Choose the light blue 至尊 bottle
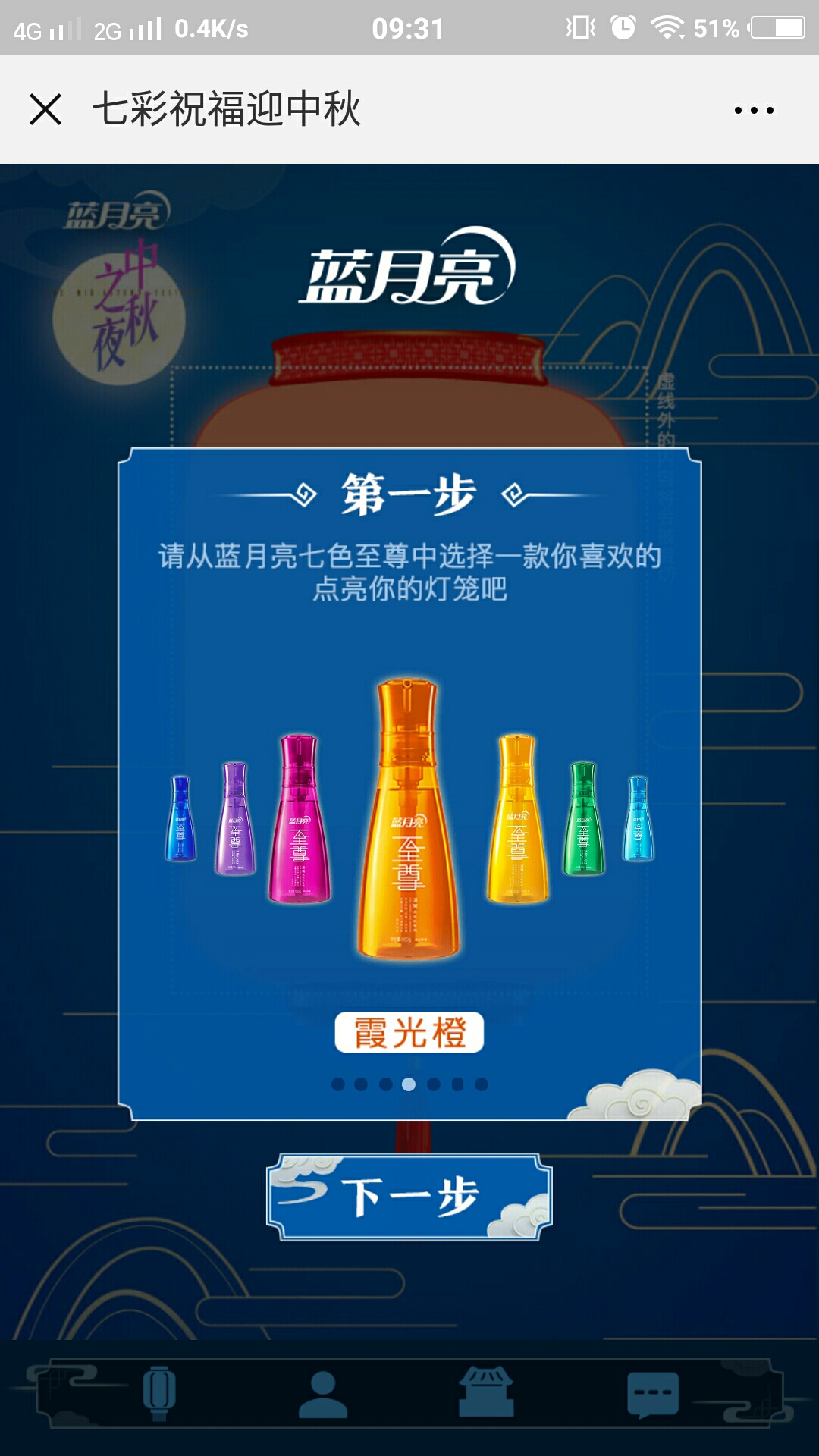 pos(638,818)
